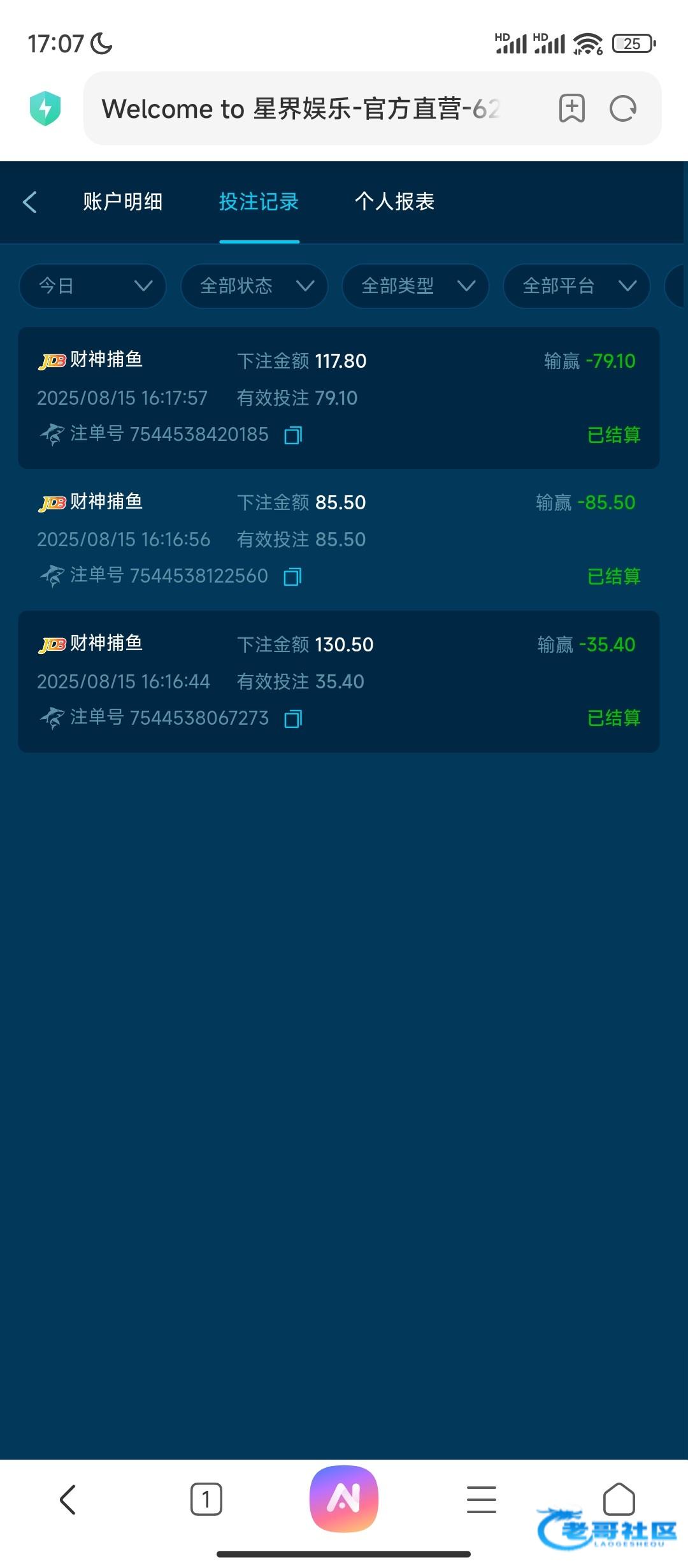
Task: Open the browser menu
Action: (482, 1499)
